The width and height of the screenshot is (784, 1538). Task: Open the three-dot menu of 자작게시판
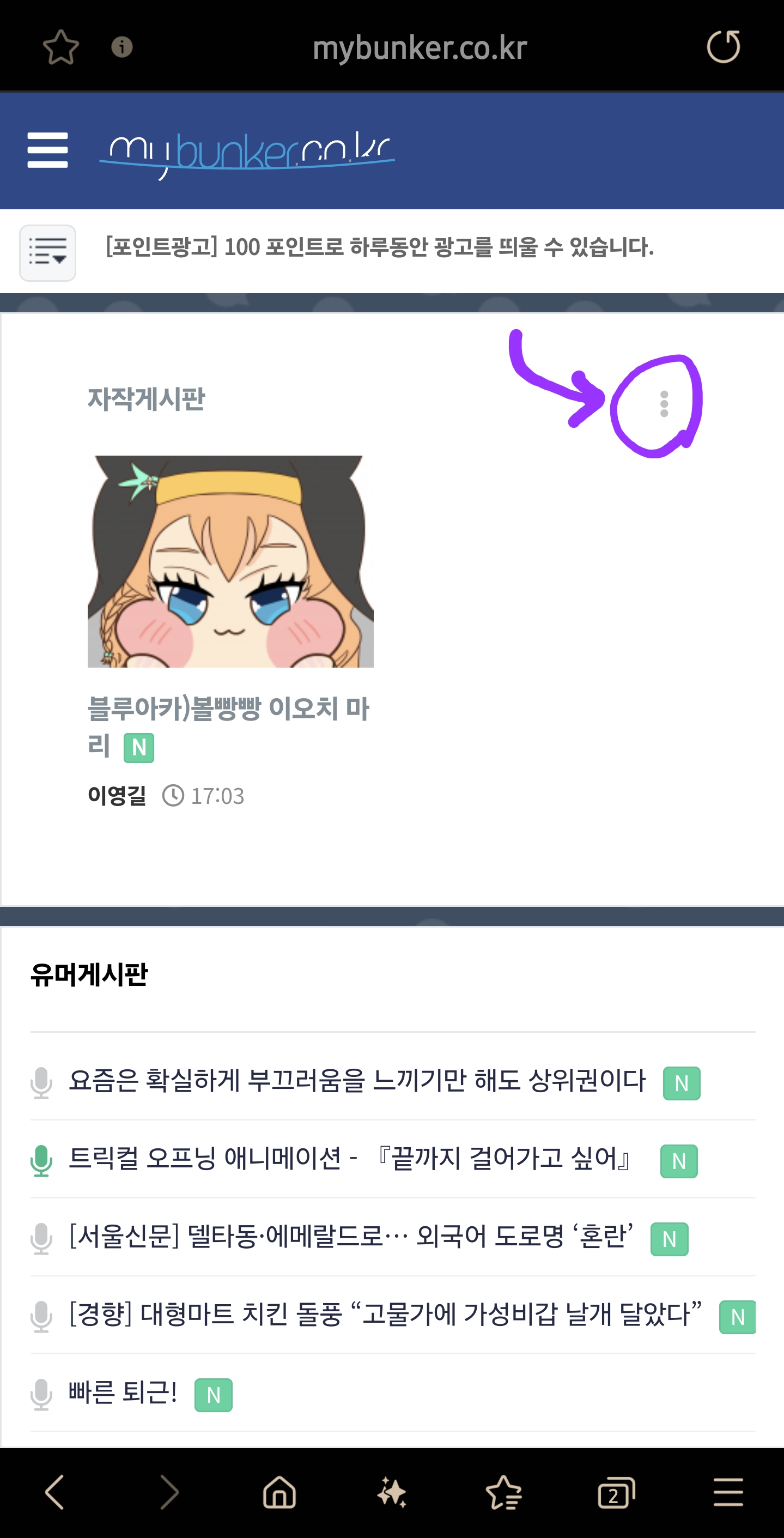[x=664, y=404]
